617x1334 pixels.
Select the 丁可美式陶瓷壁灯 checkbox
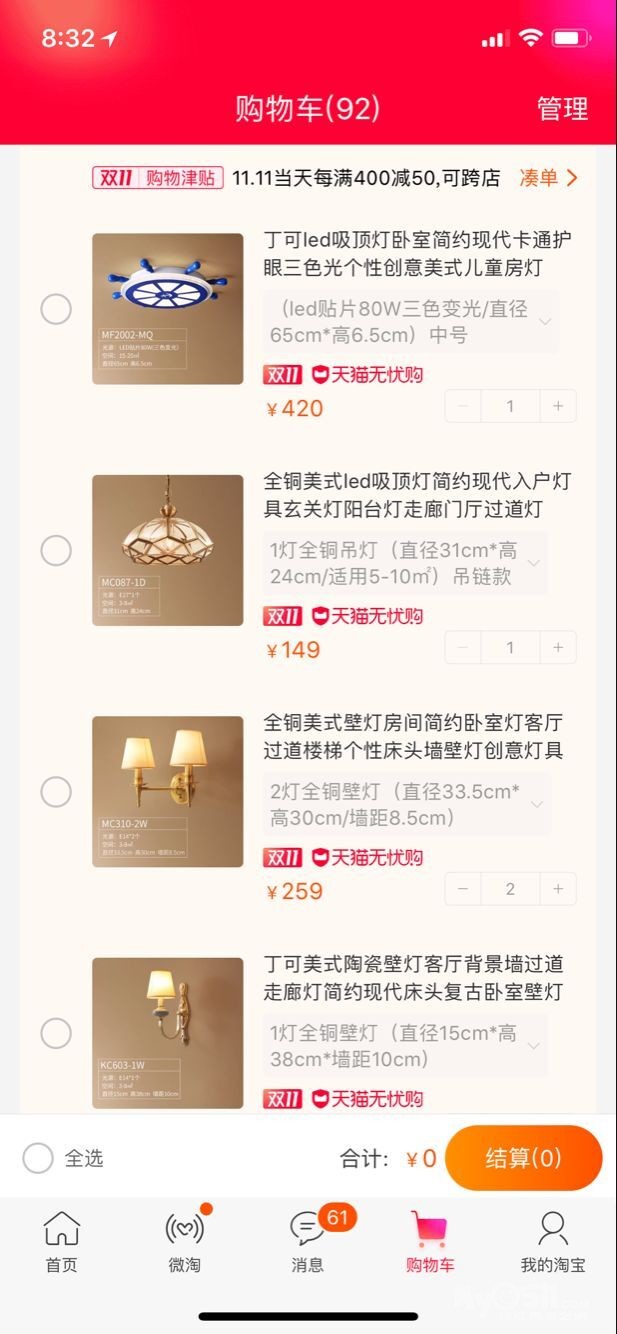[x=56, y=1033]
